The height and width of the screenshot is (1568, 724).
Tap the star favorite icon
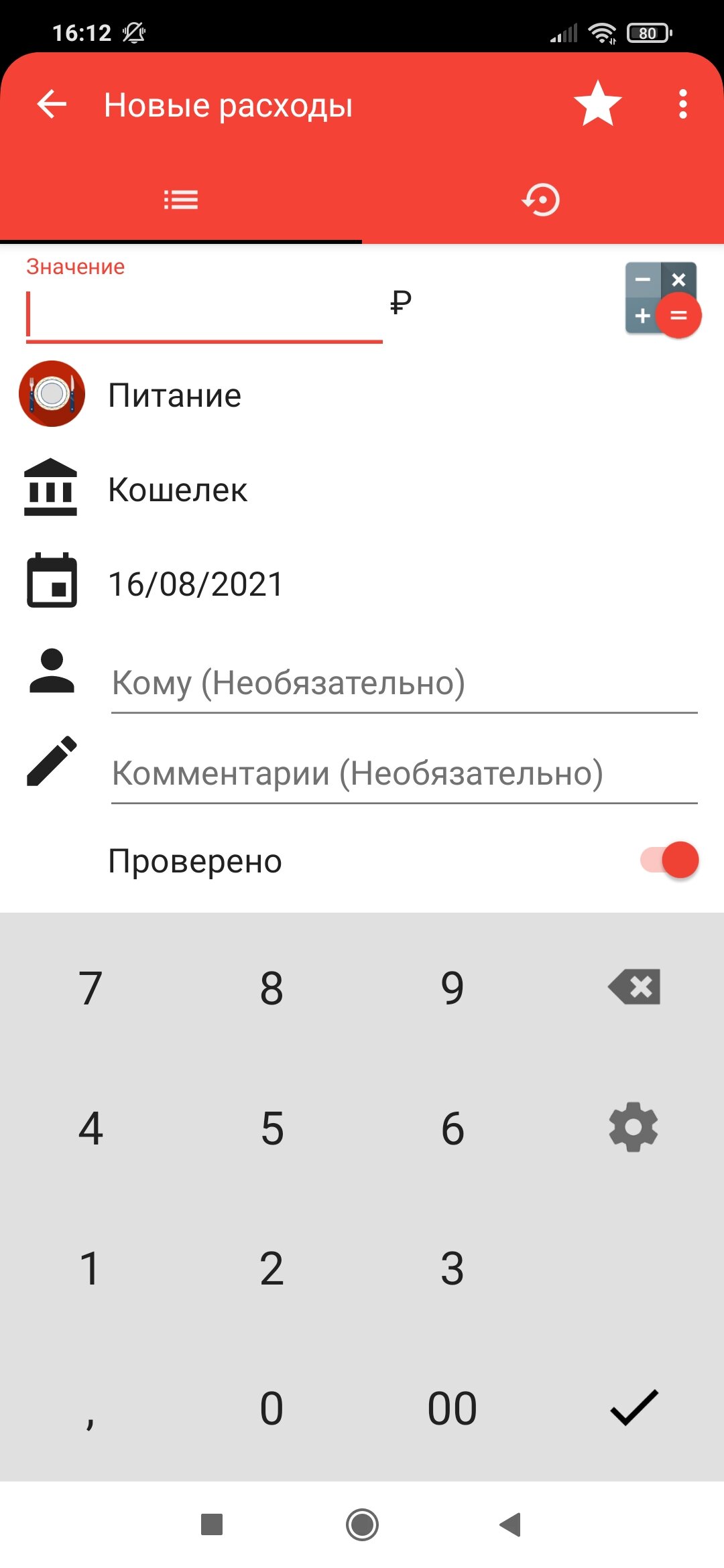[597, 104]
